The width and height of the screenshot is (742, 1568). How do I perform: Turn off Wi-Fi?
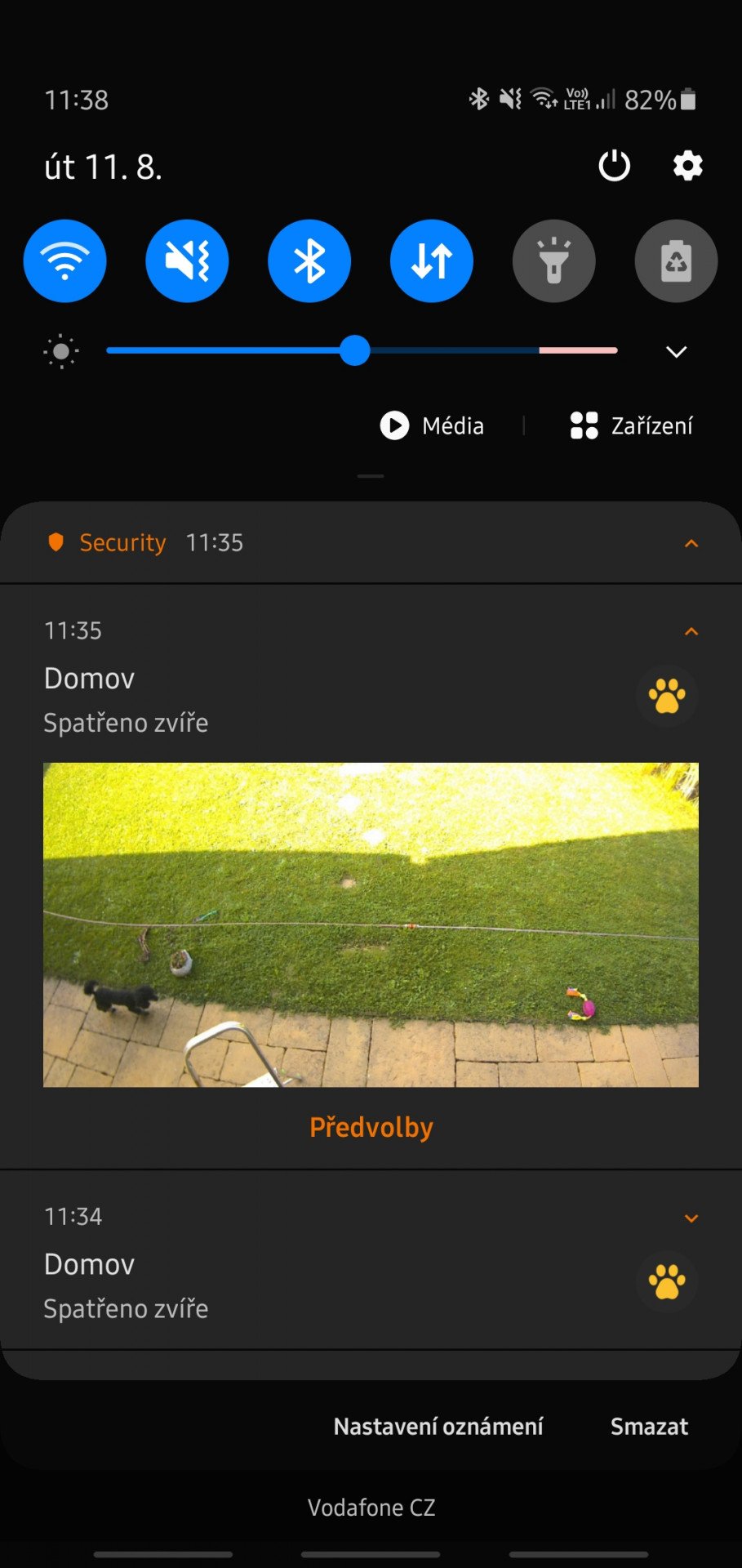pos(64,261)
